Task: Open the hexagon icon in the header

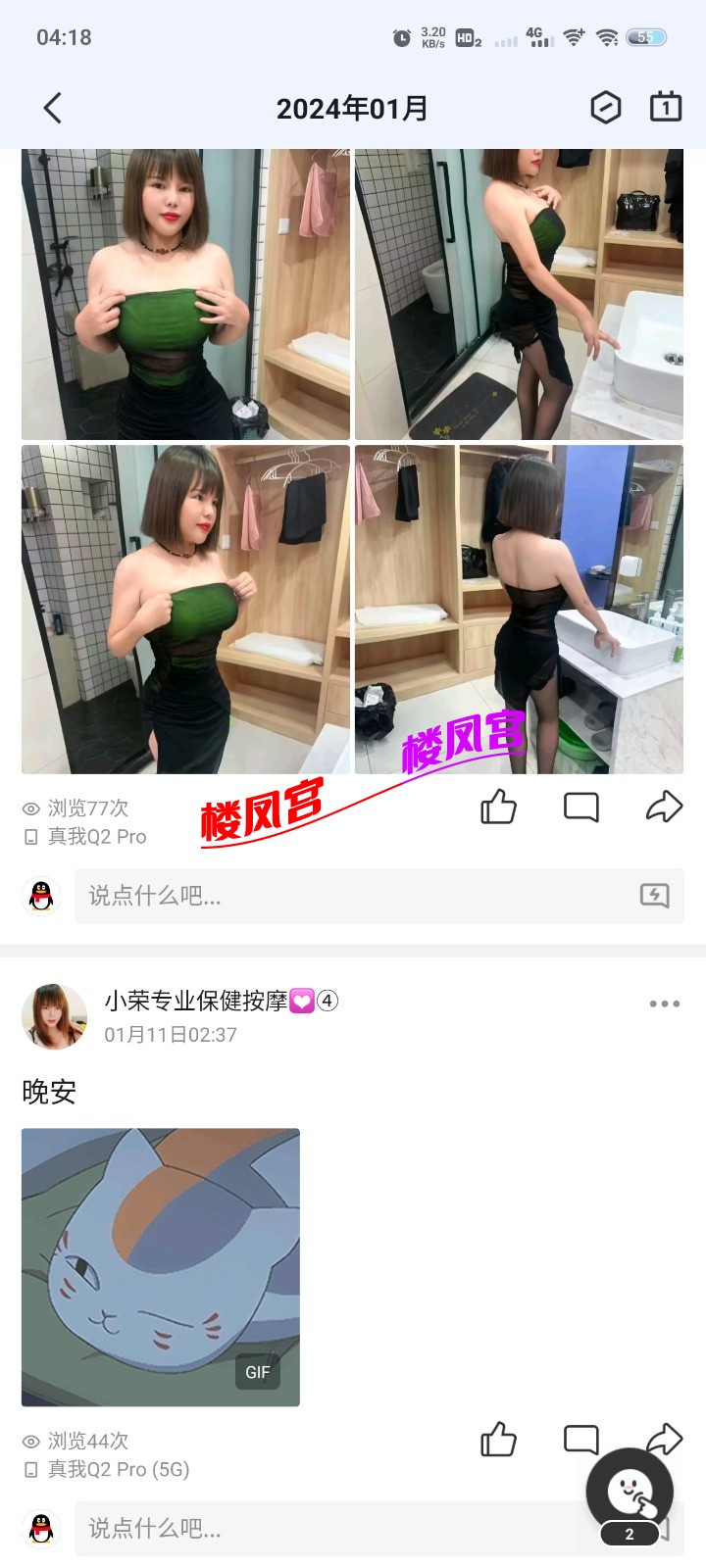Action: coord(605,108)
